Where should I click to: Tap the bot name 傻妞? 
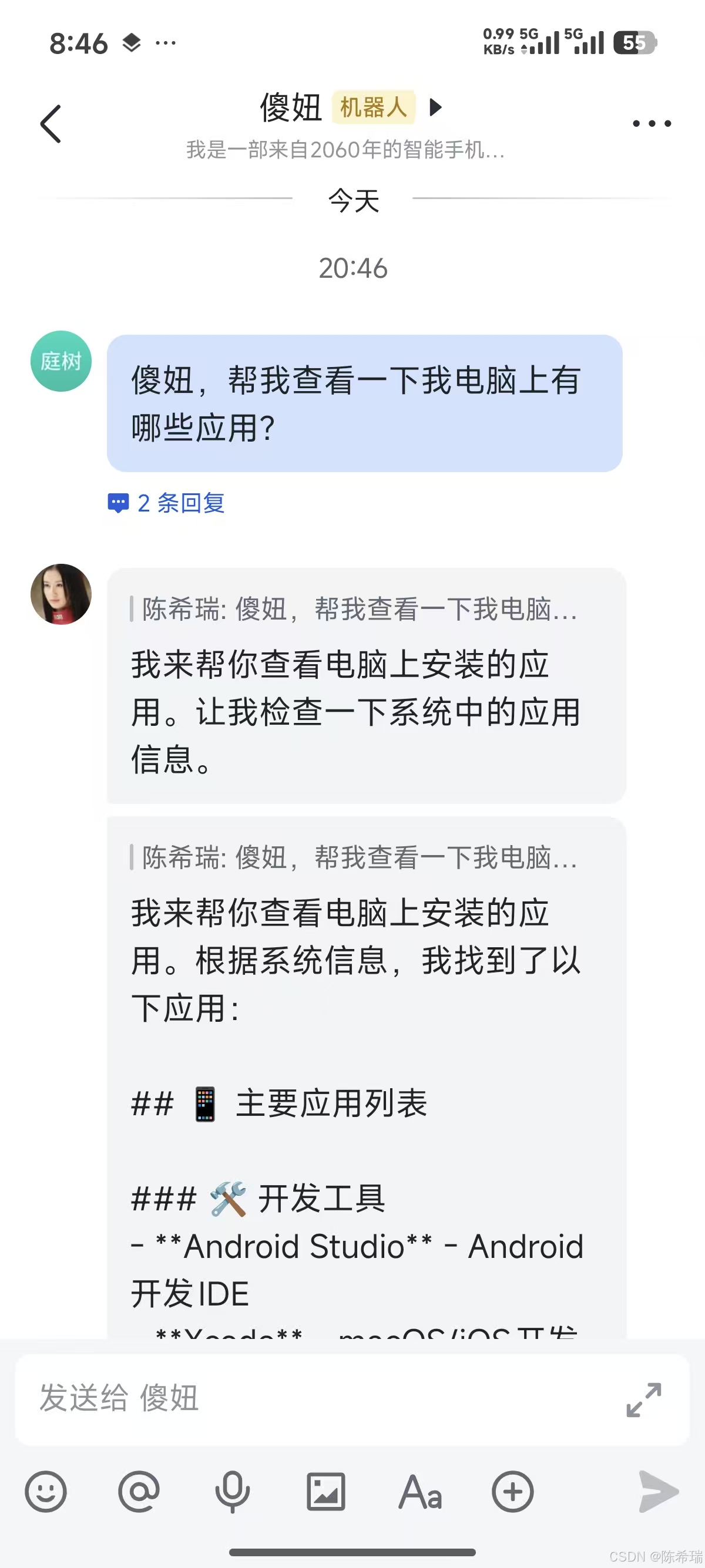(291, 107)
